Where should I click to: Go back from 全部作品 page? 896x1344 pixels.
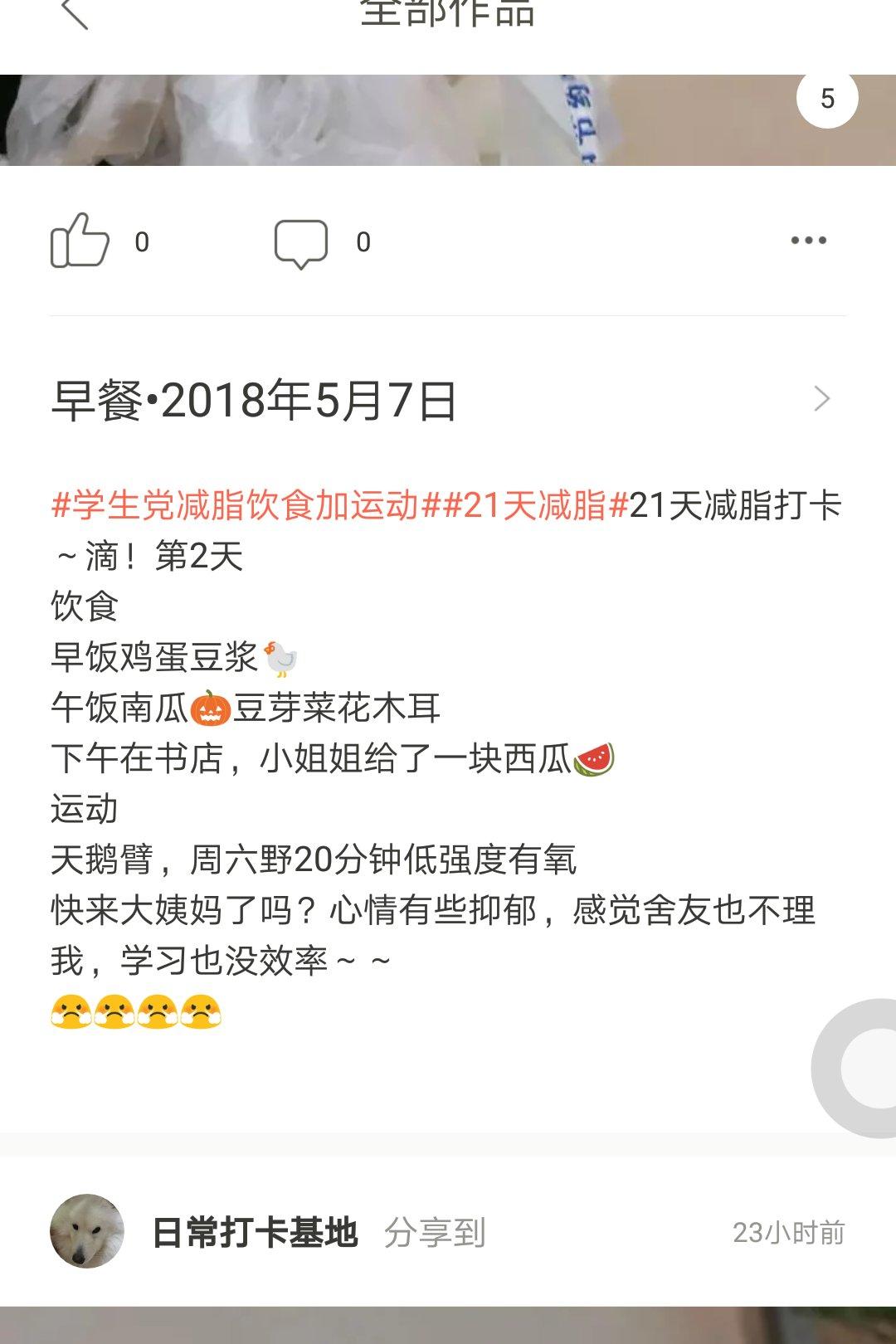[x=75, y=13]
